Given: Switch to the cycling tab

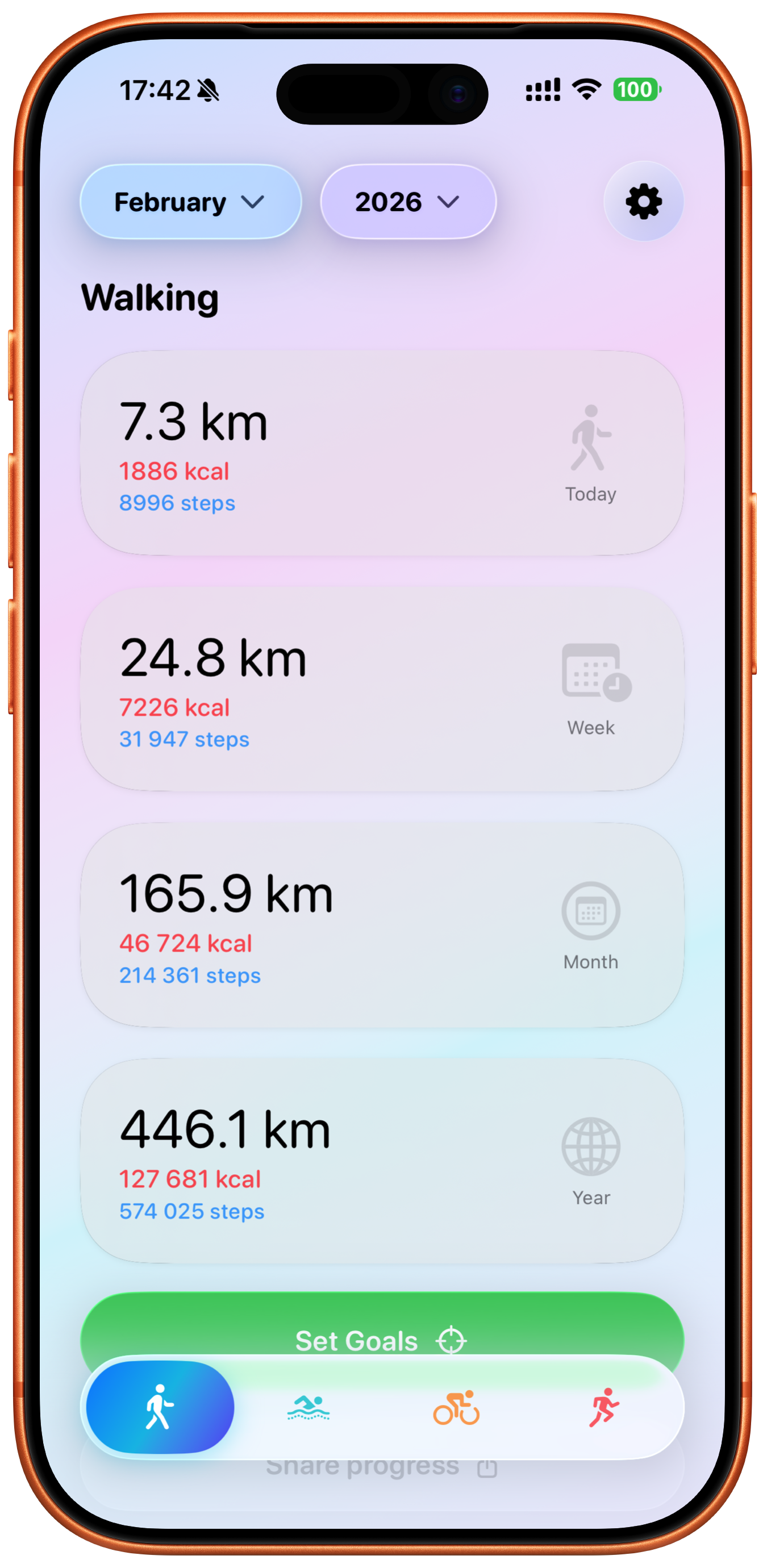Looking at the screenshot, I should tap(456, 1407).
